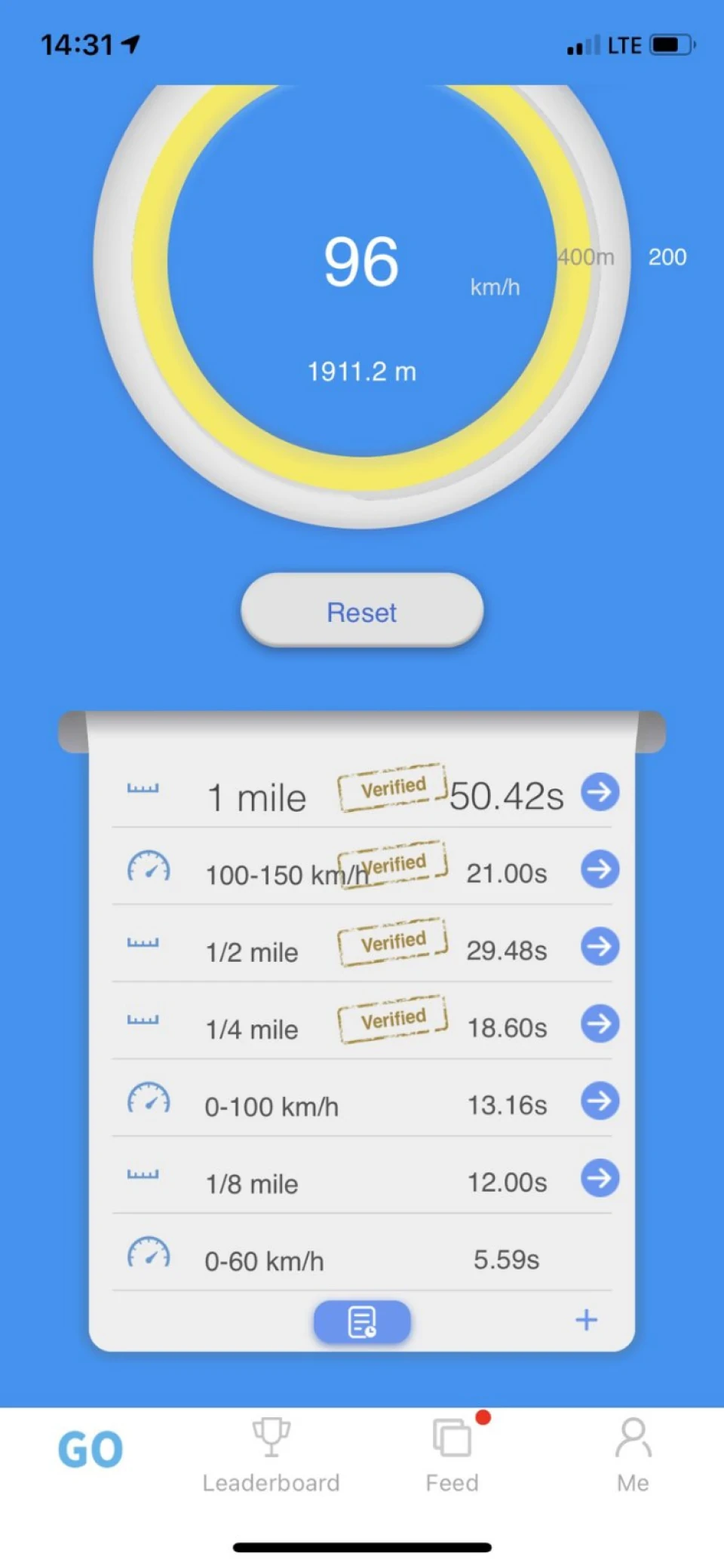This screenshot has width=724, height=1568.
Task: Switch to the Leaderboard tab
Action: click(x=271, y=1456)
